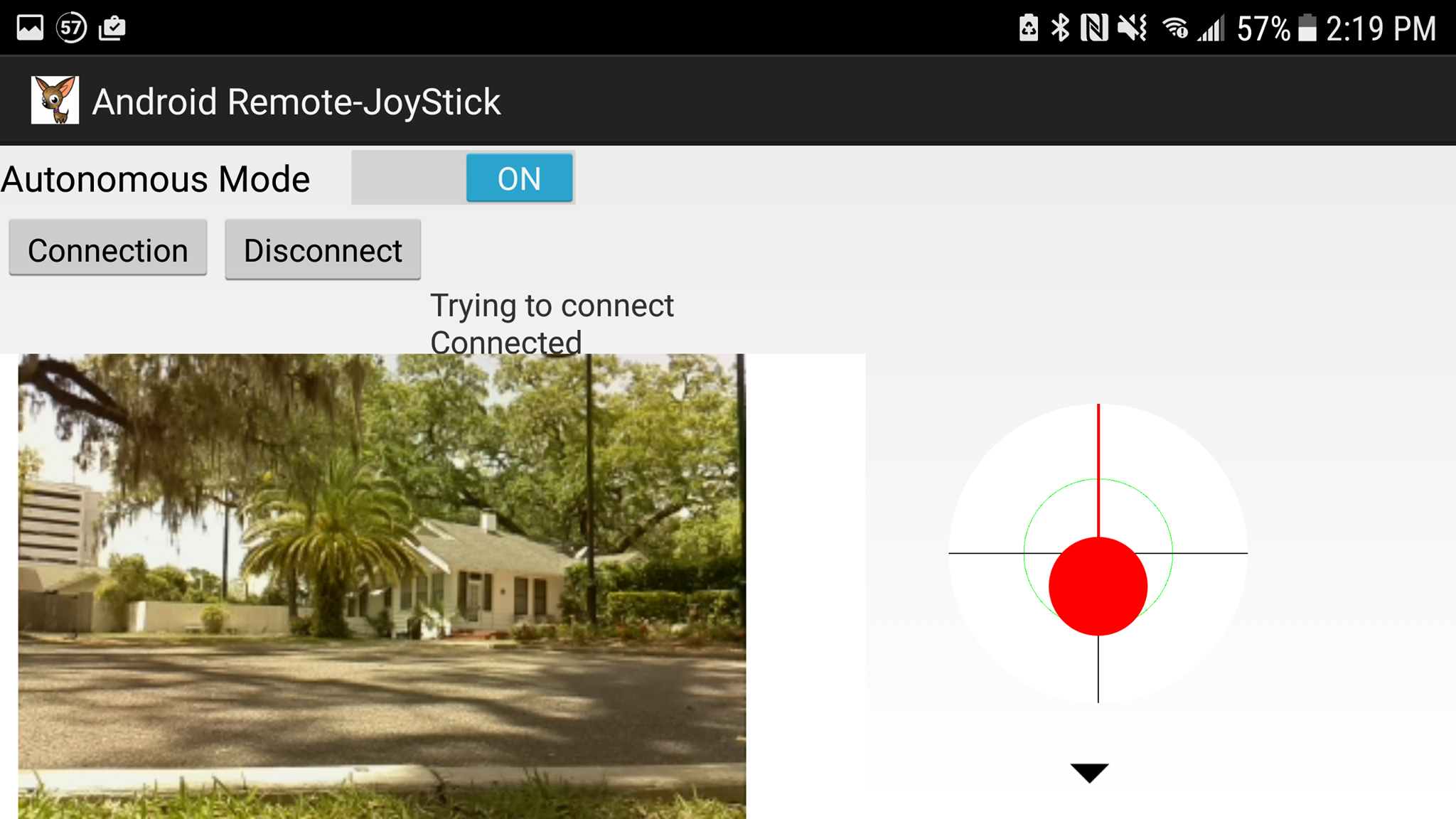Tap the black down arrow below joystick
The image size is (1456, 819).
(1089, 772)
